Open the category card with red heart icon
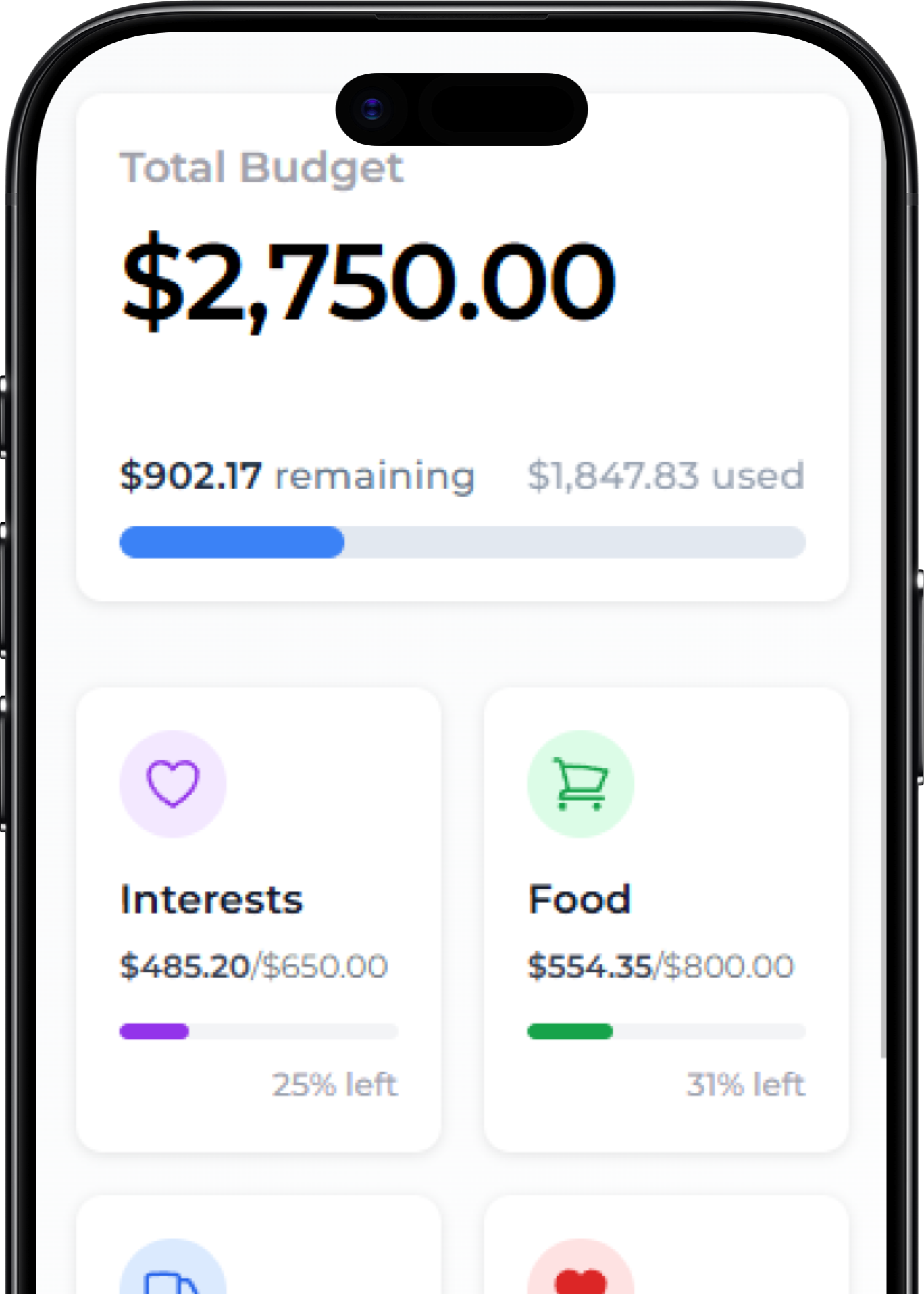 point(666,1250)
